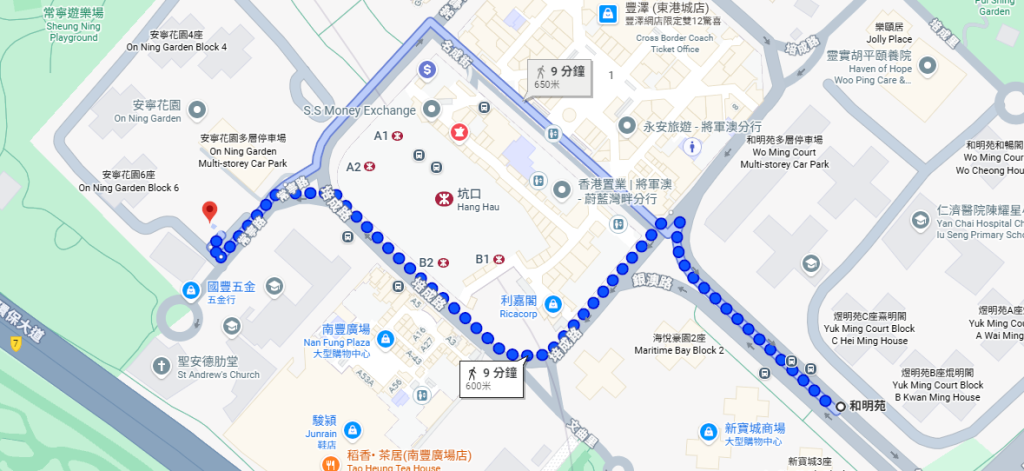This screenshot has width=1024, height=471.
Task: Open 新寶城商場 shopping centre marker
Action: click(707, 432)
